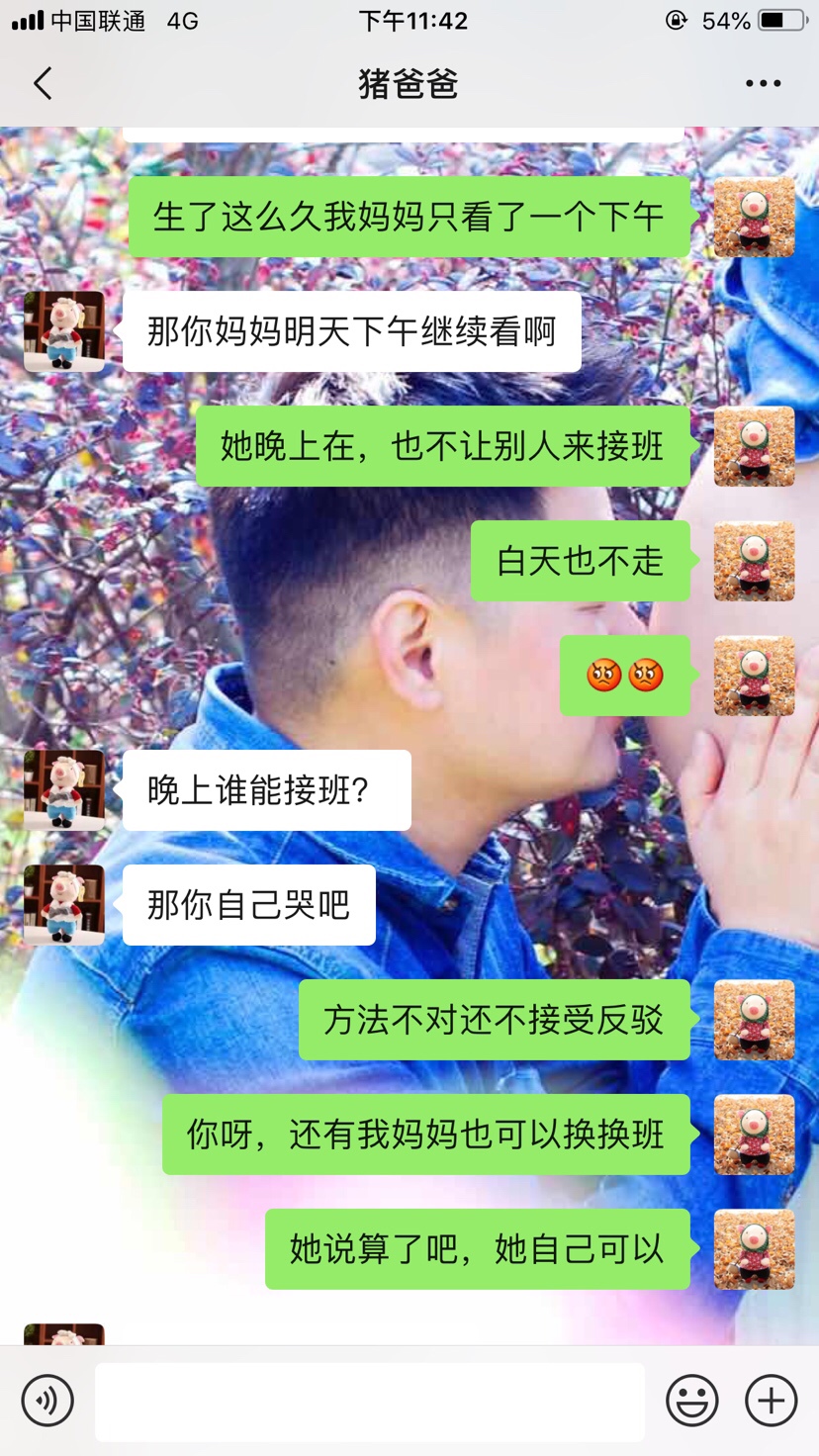The height and width of the screenshot is (1456, 819).
Task: Open the emoji sticker picker
Action: pyautogui.click(x=691, y=1401)
